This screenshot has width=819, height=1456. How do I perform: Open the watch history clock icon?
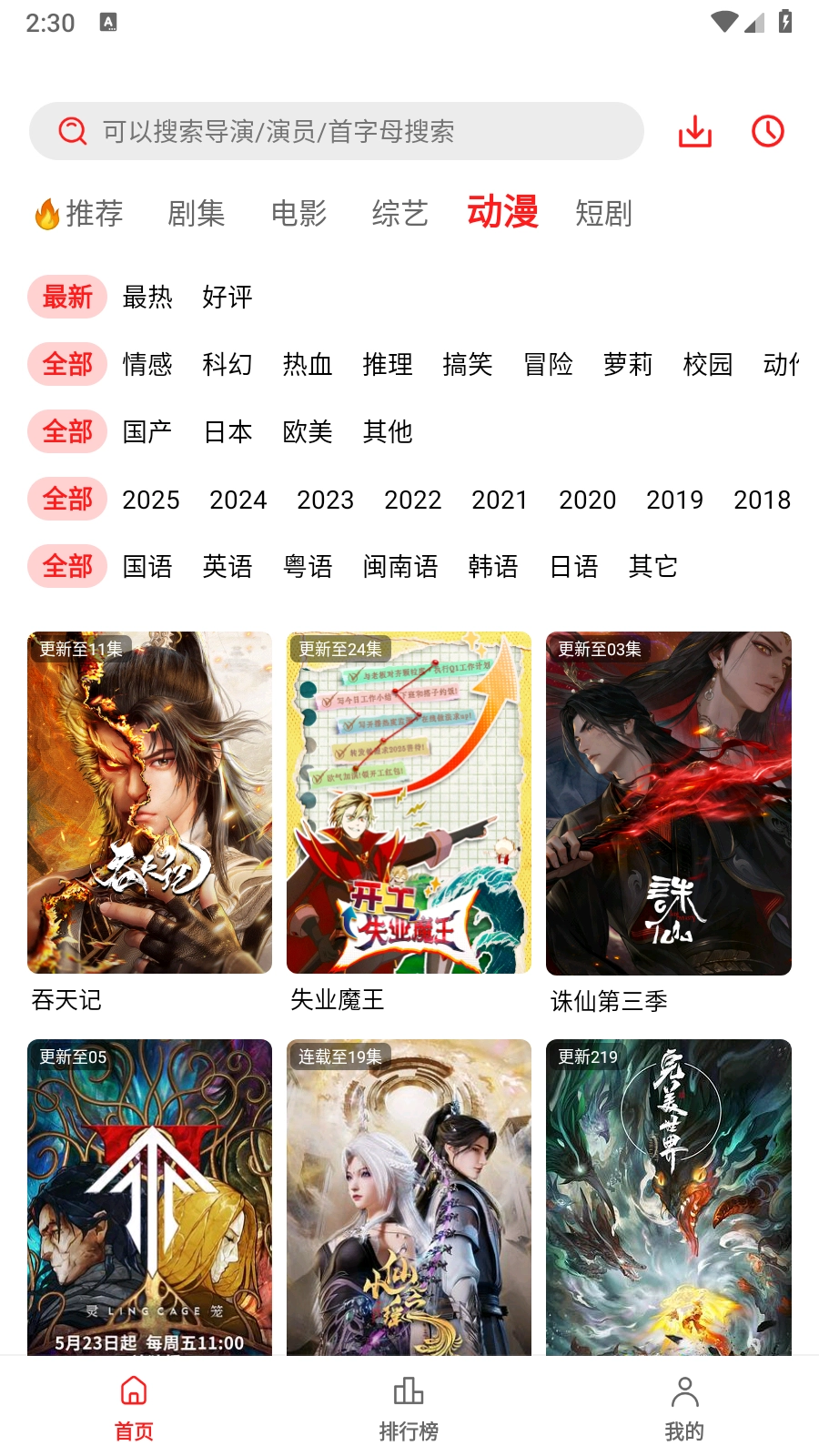(765, 131)
